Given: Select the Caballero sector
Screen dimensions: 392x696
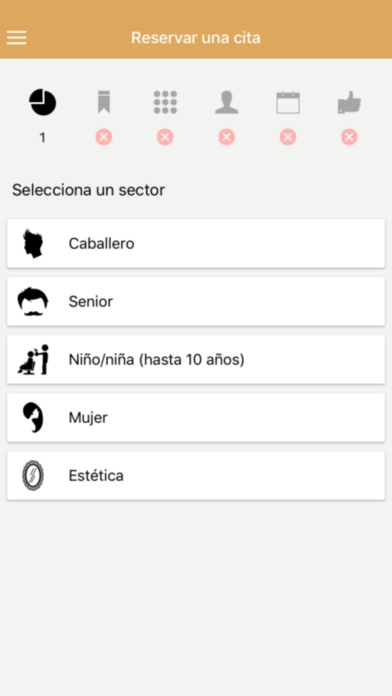Looking at the screenshot, I should coord(196,243).
